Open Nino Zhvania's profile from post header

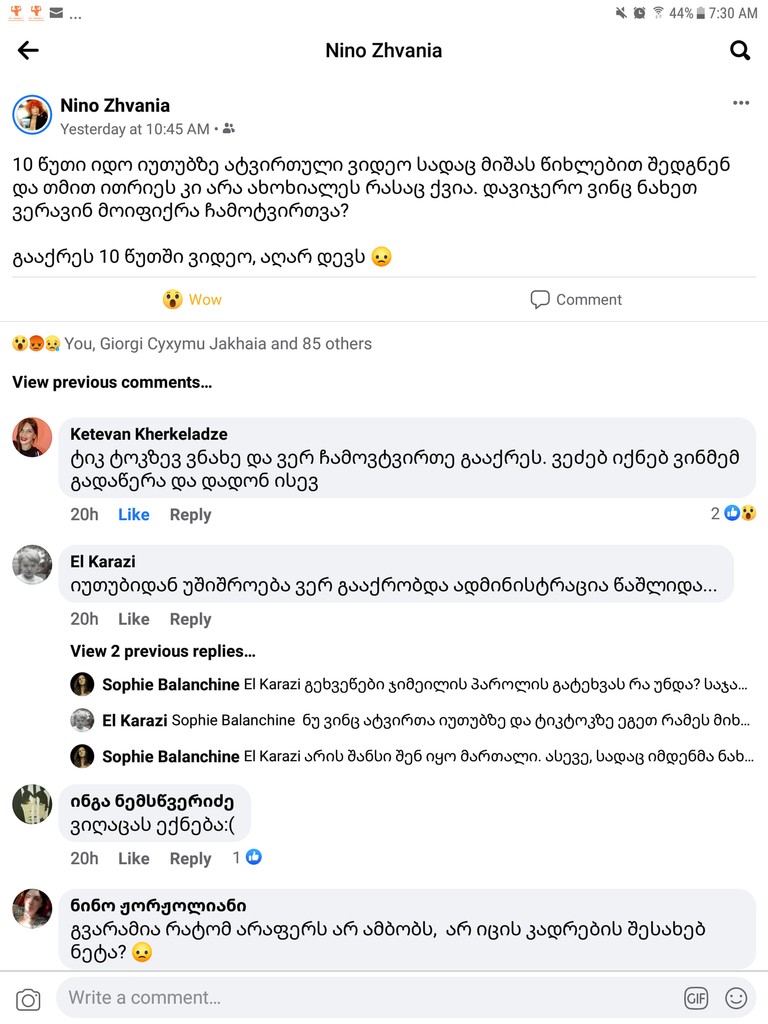[x=114, y=105]
